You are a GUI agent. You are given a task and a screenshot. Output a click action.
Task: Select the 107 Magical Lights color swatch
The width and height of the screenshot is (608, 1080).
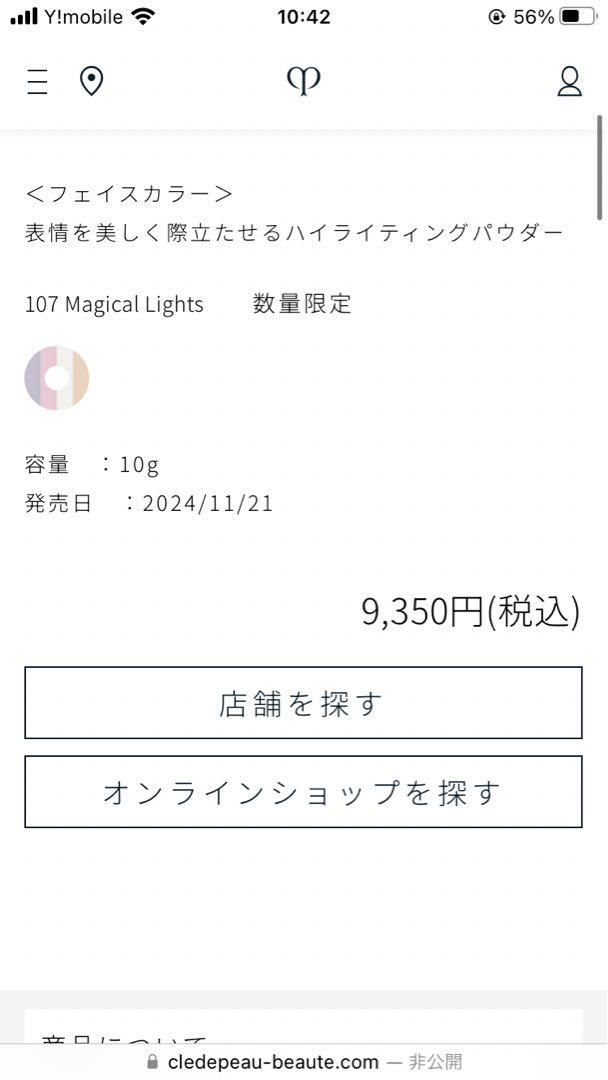[x=57, y=378]
